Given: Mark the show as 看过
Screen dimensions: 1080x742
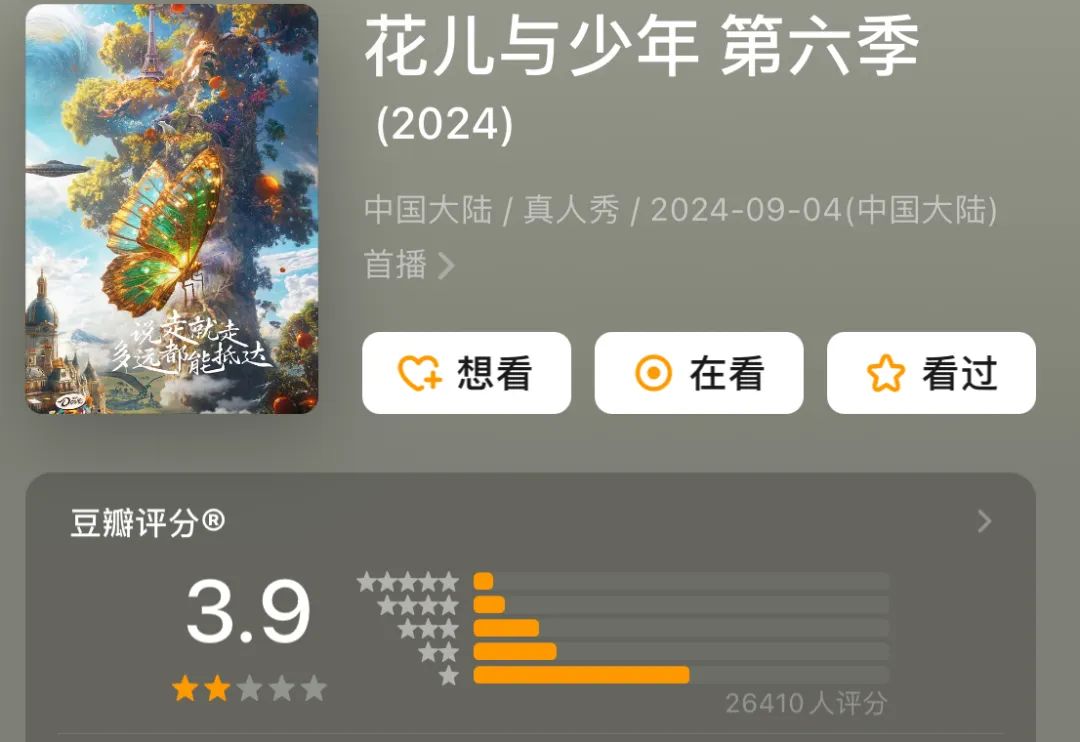Looking at the screenshot, I should [931, 373].
